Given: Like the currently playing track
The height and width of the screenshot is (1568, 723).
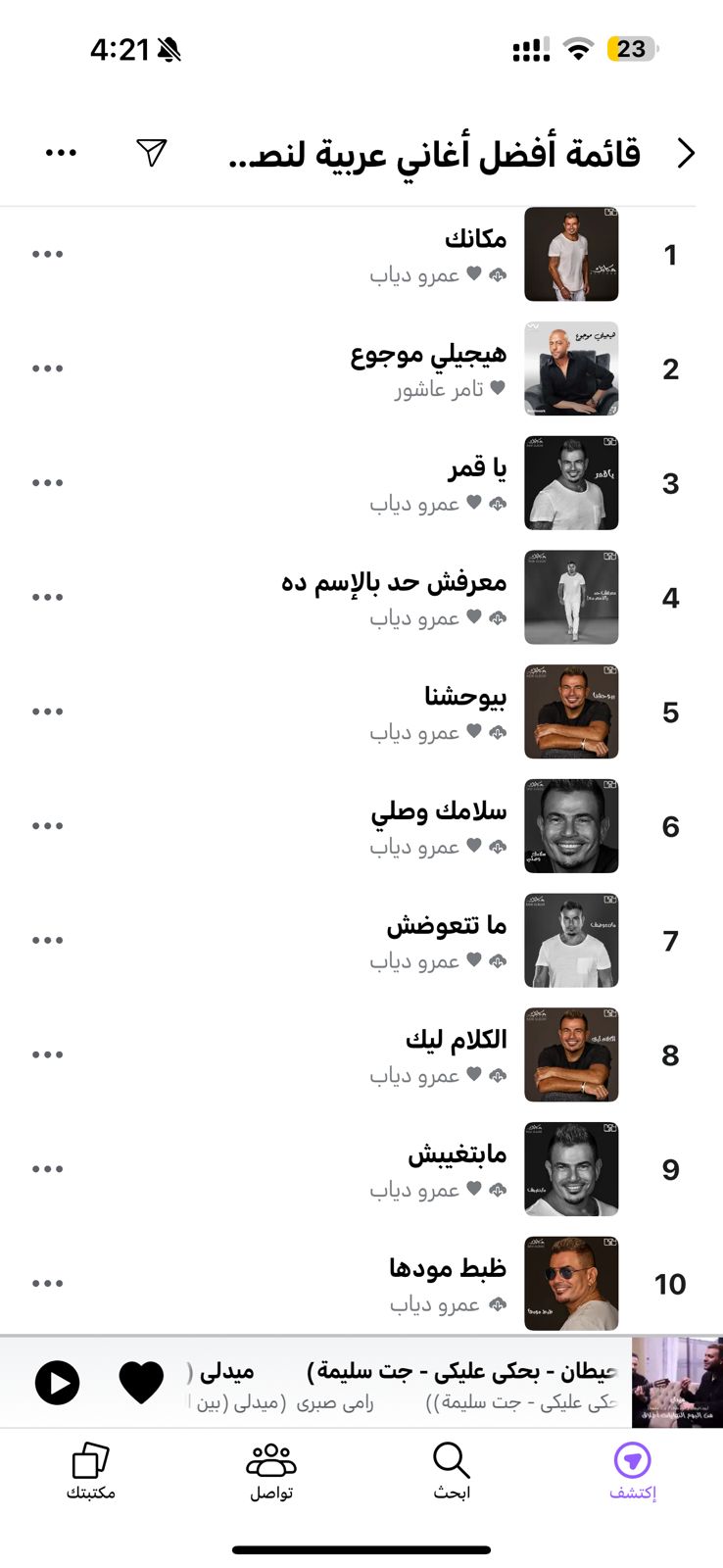Looking at the screenshot, I should coord(141,1383).
